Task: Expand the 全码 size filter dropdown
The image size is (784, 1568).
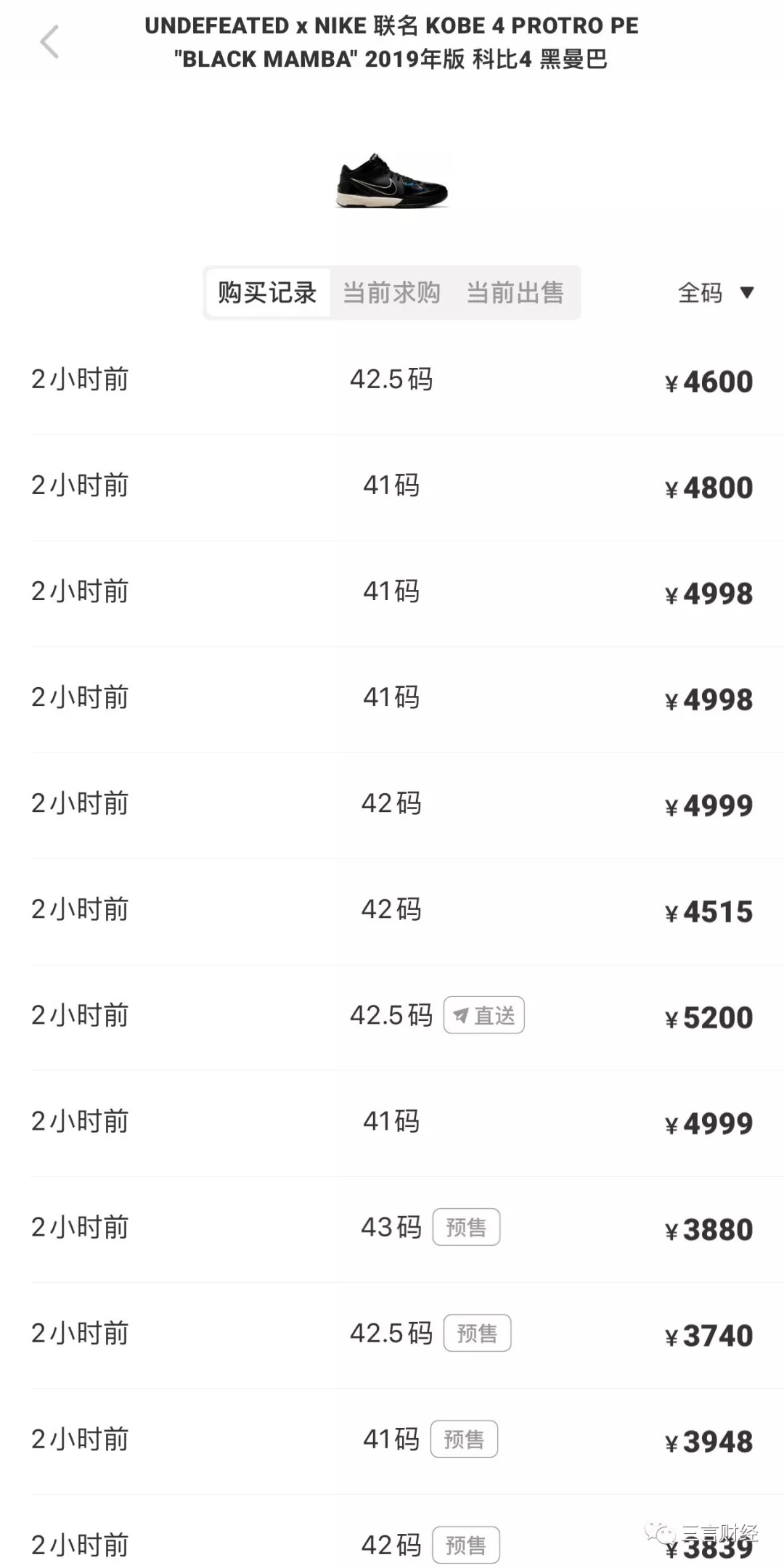Action: (x=715, y=293)
